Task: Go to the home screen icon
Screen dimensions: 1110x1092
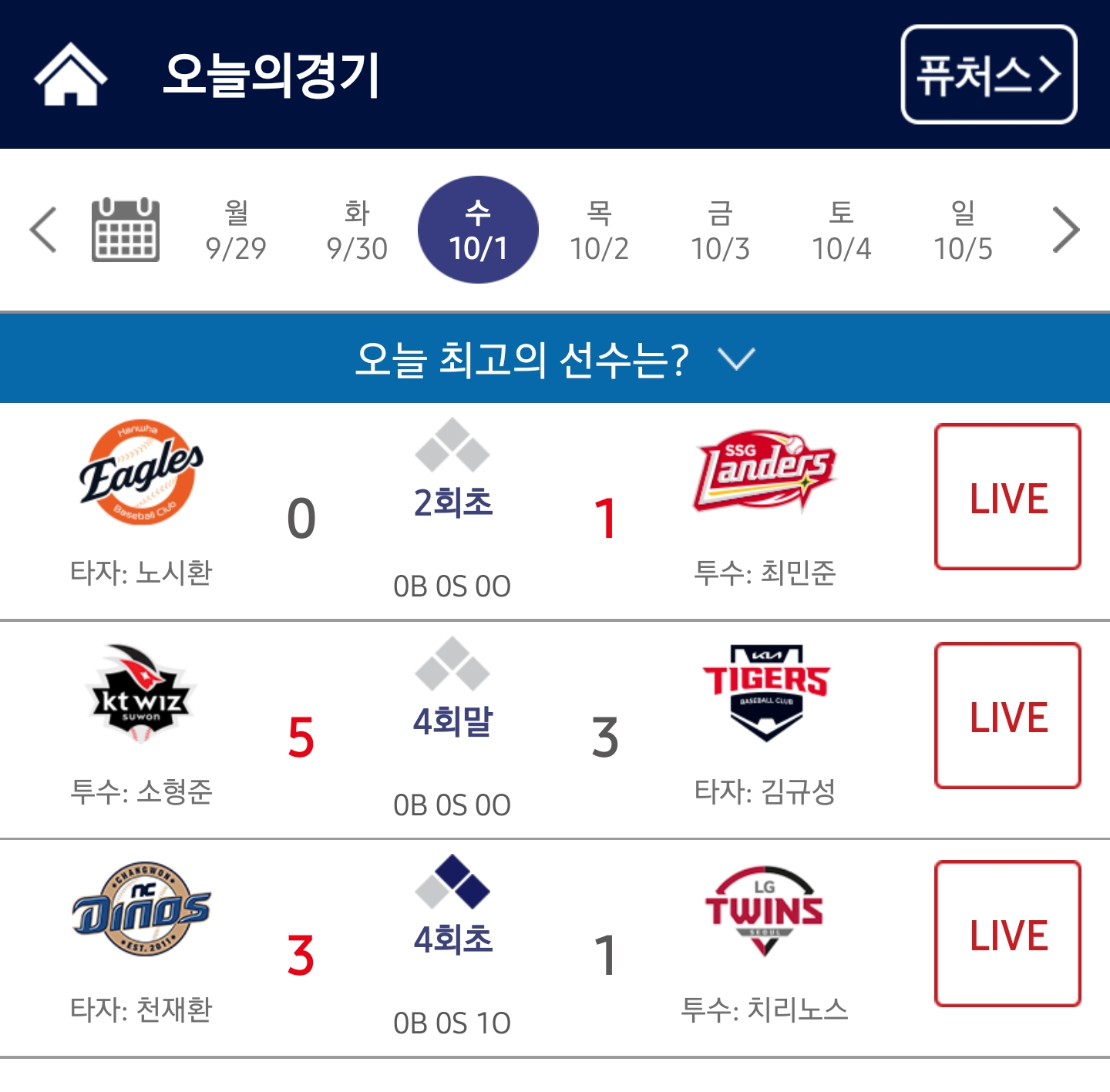Action: (70, 74)
